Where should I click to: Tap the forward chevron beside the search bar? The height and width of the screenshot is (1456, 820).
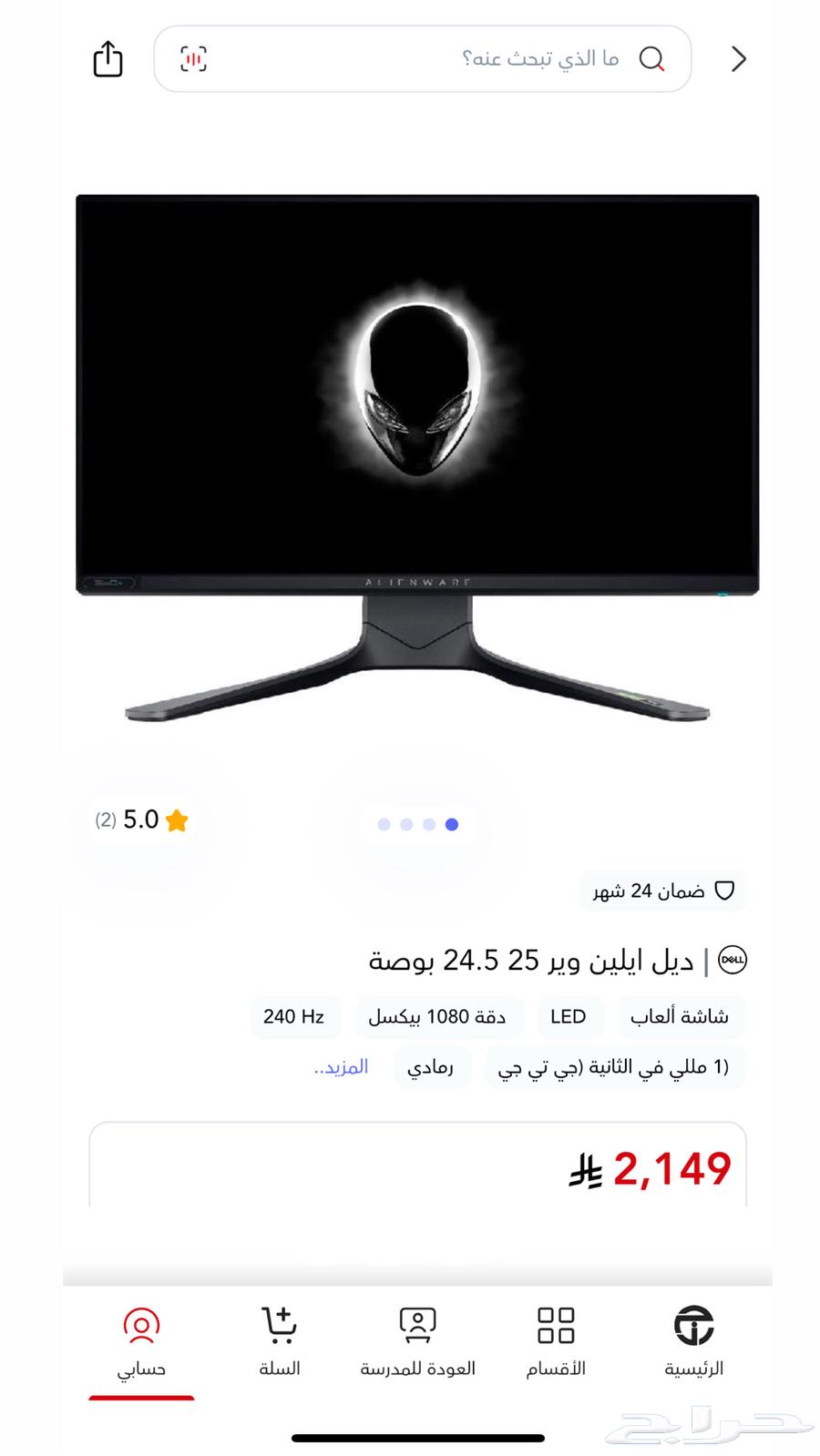738,58
